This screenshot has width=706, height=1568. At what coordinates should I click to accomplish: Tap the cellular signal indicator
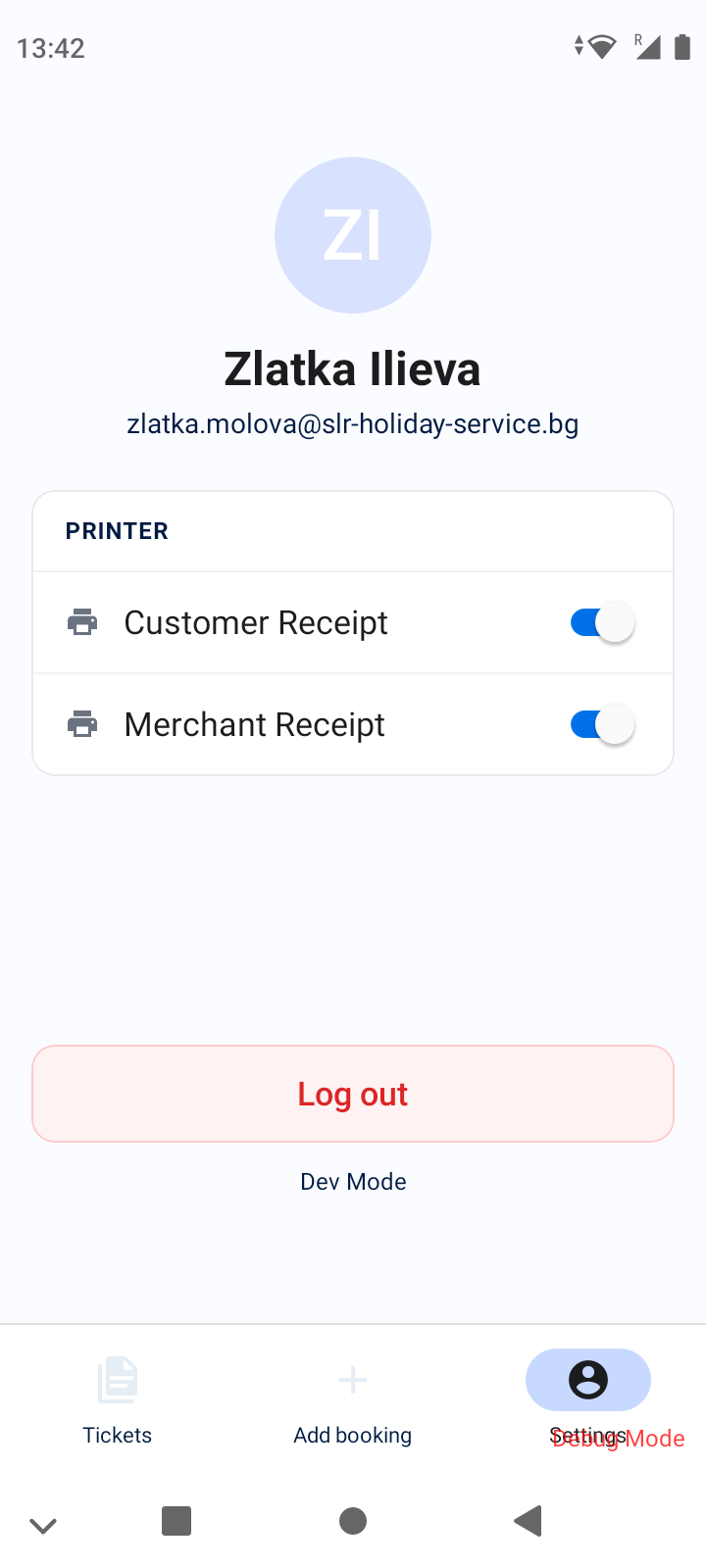[x=648, y=47]
